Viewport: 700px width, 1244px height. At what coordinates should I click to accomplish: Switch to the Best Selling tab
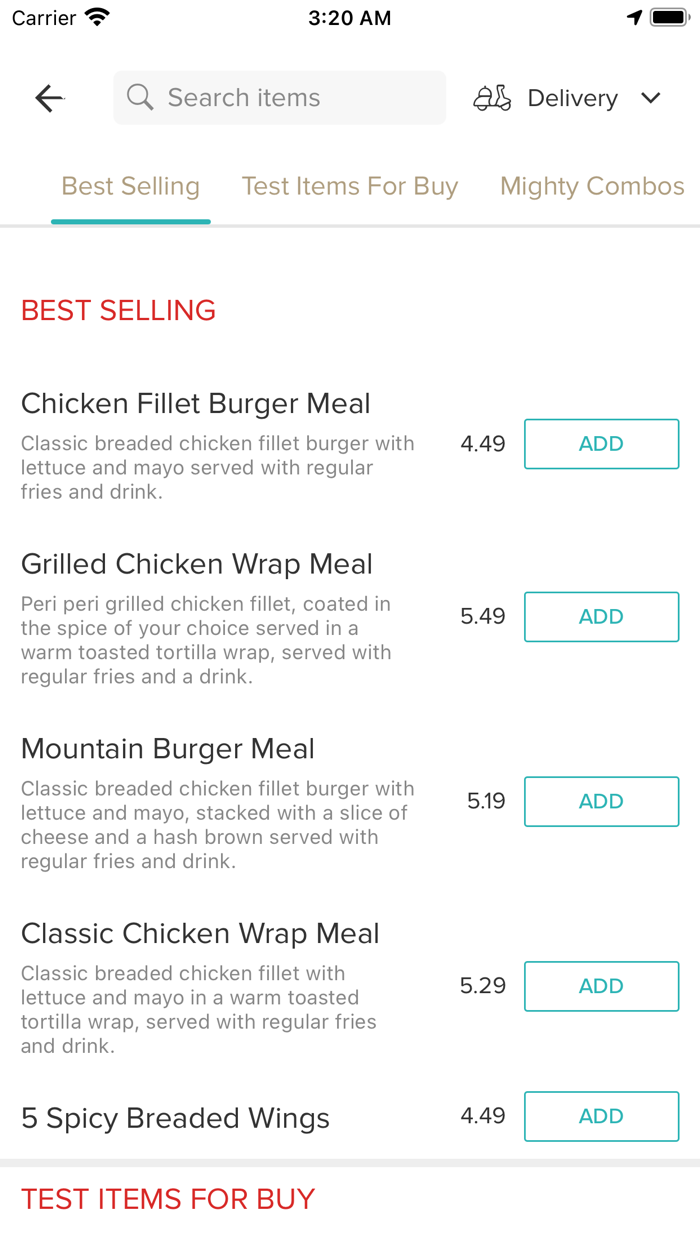[131, 187]
